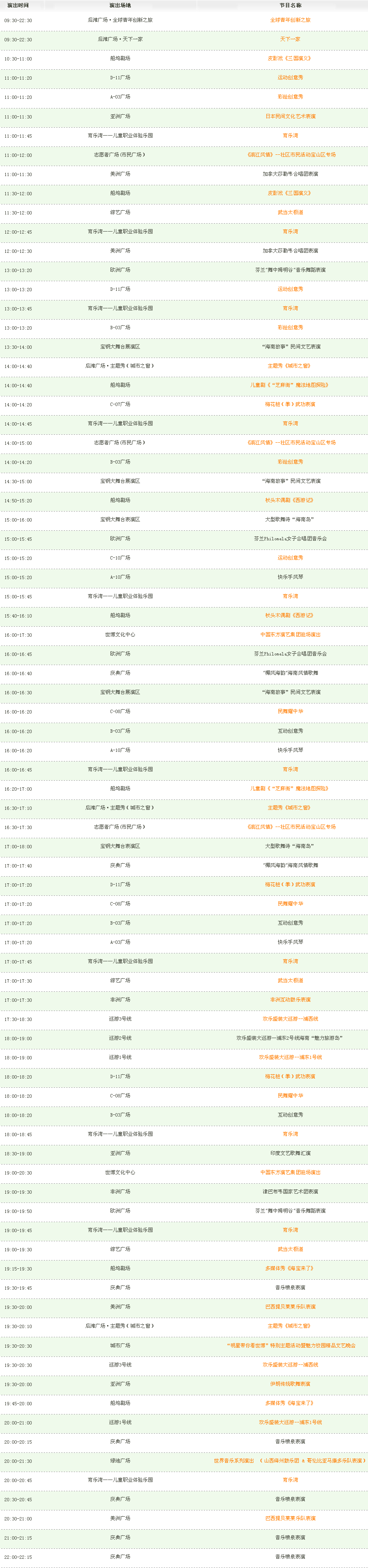Open 伊朗传统歌舞表演 program link

coord(290,1384)
